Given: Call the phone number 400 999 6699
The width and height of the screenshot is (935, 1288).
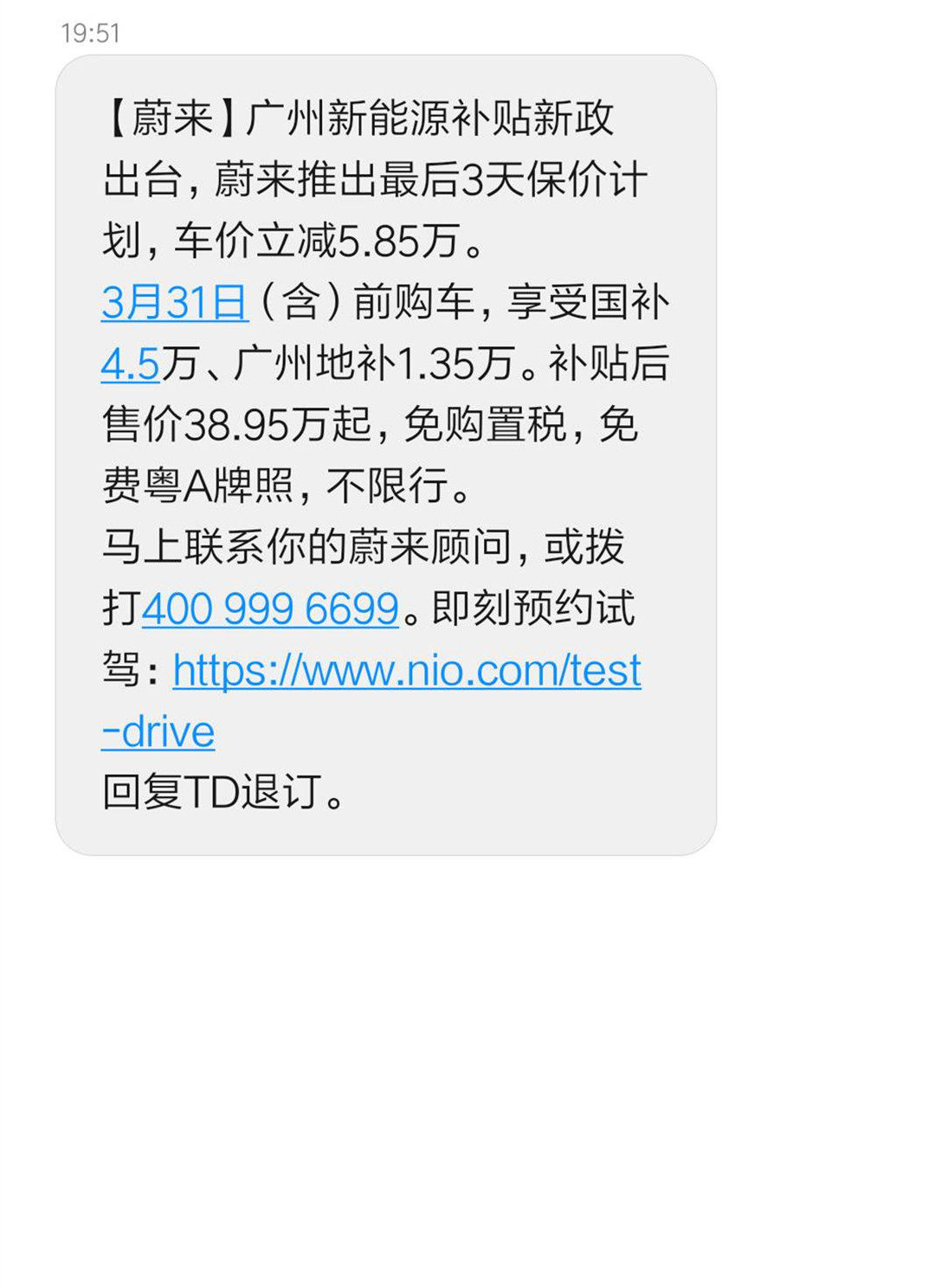Looking at the screenshot, I should click(x=270, y=608).
